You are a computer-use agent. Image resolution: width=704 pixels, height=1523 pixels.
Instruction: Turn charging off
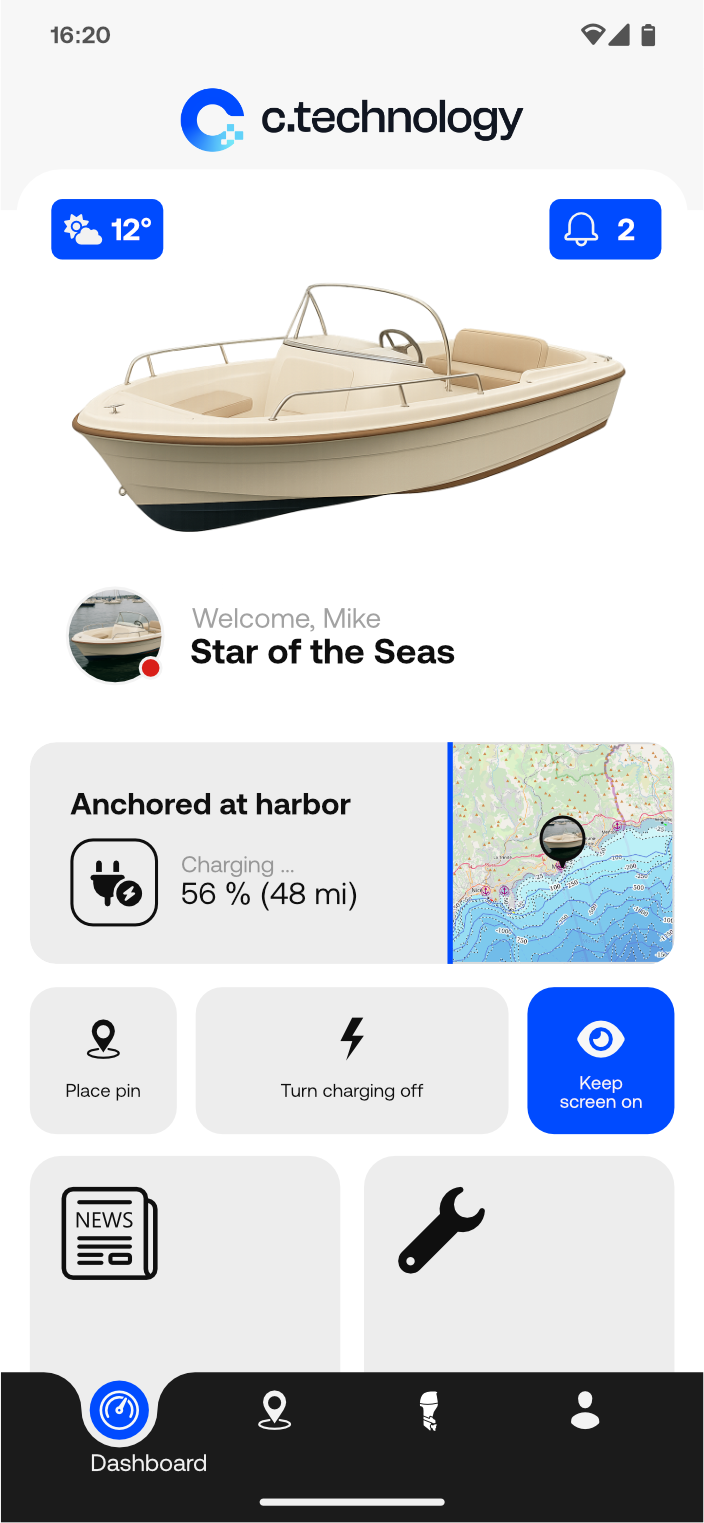(352, 1060)
